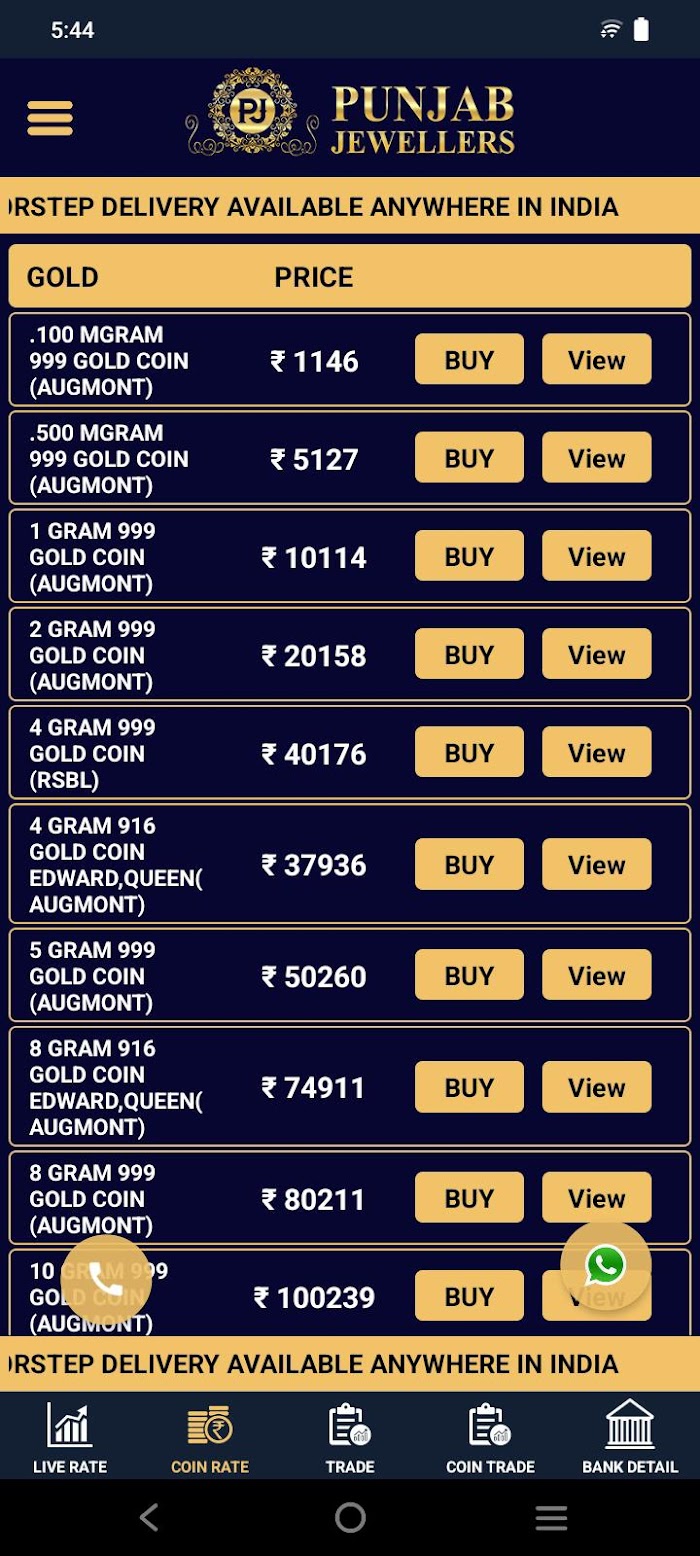700x1556 pixels.
Task: Buy the 5 GRAM 999 gold coin
Action: coord(469,975)
